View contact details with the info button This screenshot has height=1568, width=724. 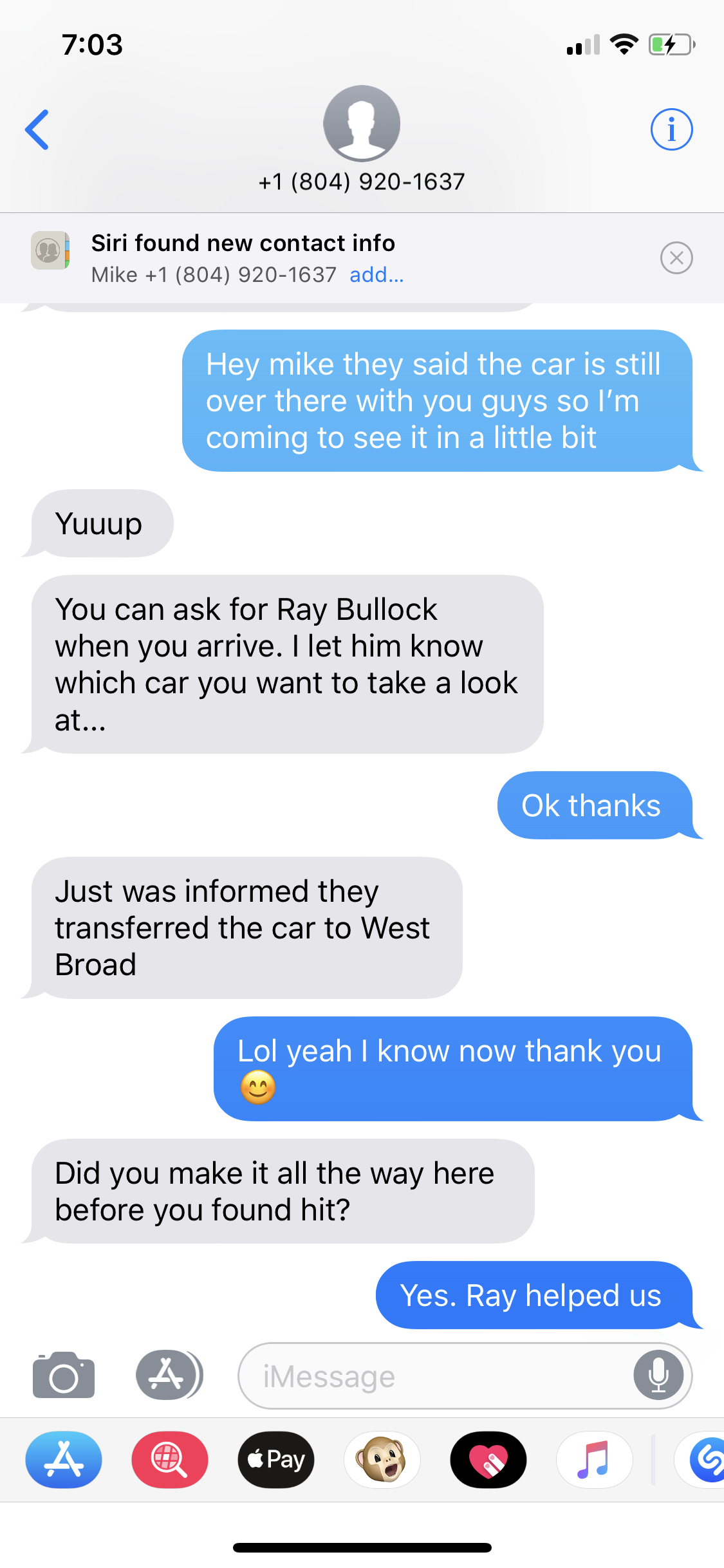click(x=671, y=129)
